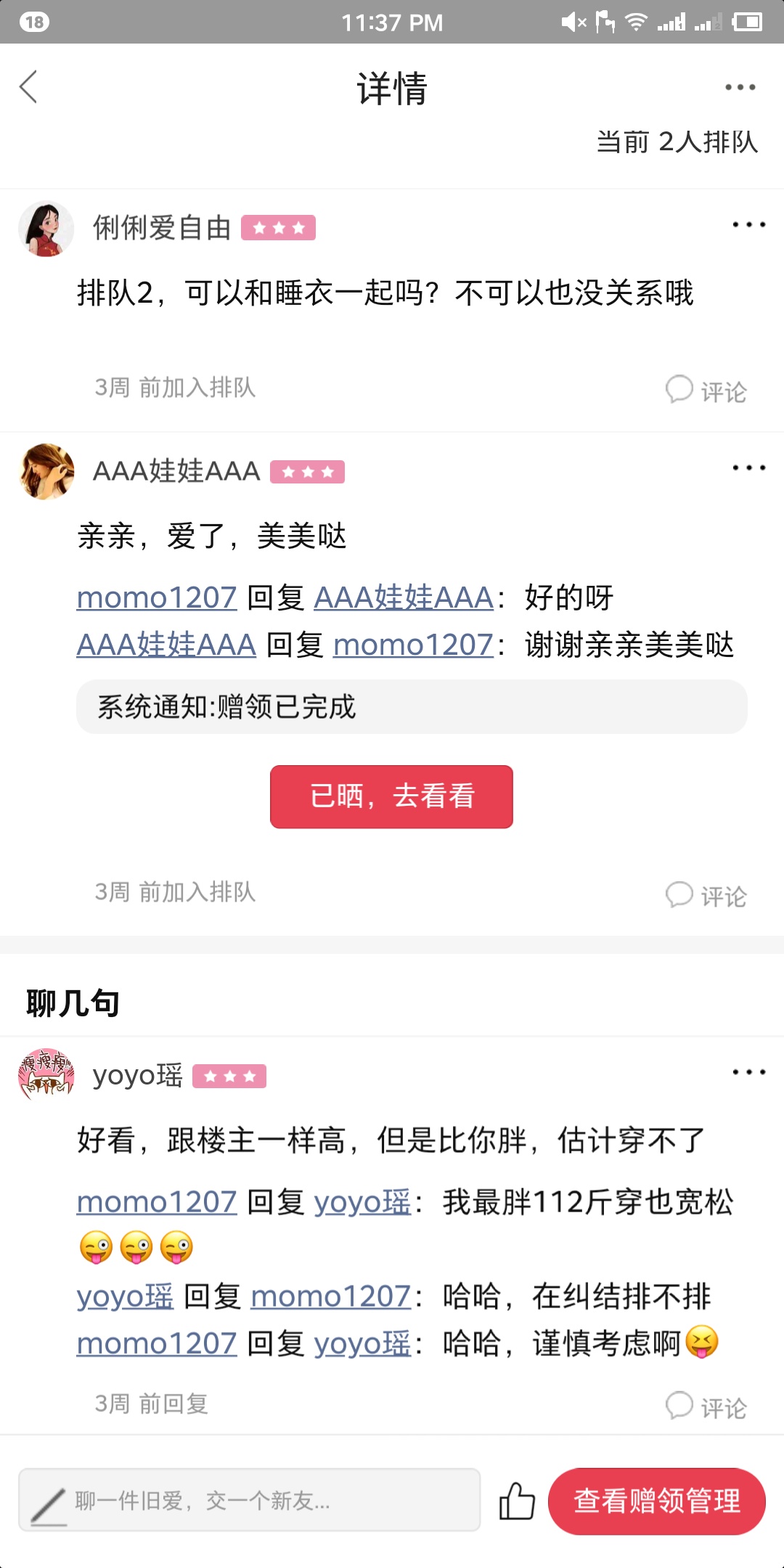The height and width of the screenshot is (1568, 784).
Task: Like this post with the thumbs-up icon
Action: click(516, 1500)
